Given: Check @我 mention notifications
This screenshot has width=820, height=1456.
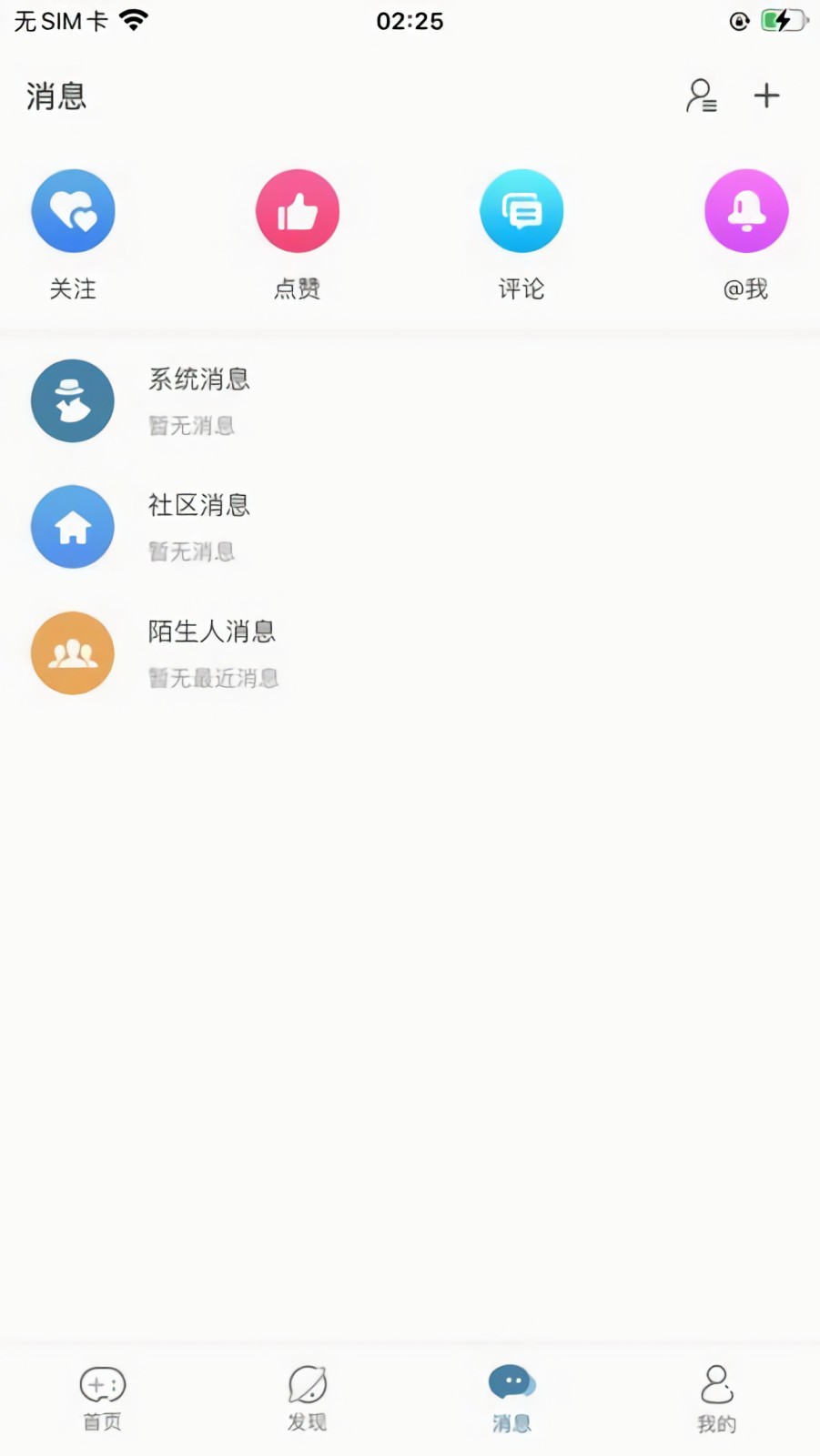Looking at the screenshot, I should 745,210.
